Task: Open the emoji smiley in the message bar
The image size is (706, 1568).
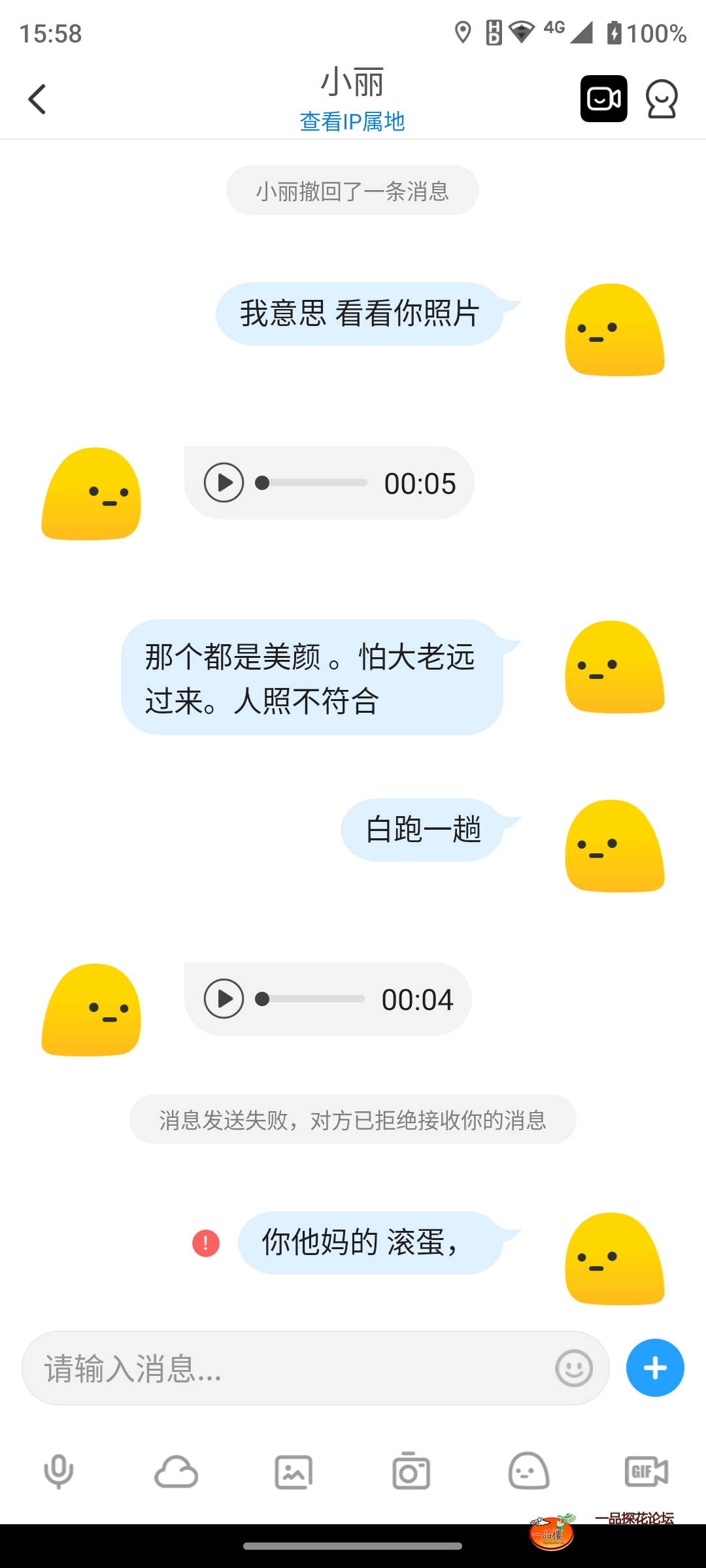Action: (573, 1367)
